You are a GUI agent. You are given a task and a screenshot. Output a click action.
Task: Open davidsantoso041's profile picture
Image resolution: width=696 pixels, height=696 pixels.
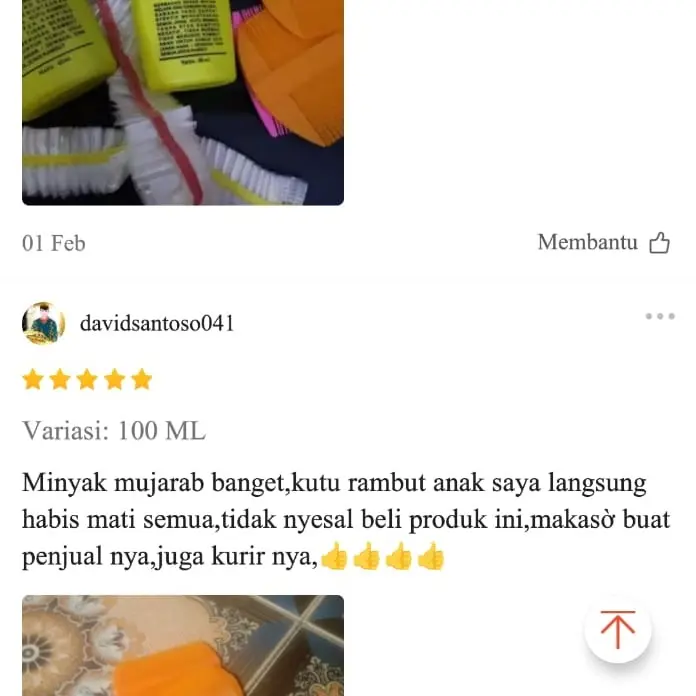click(43, 323)
